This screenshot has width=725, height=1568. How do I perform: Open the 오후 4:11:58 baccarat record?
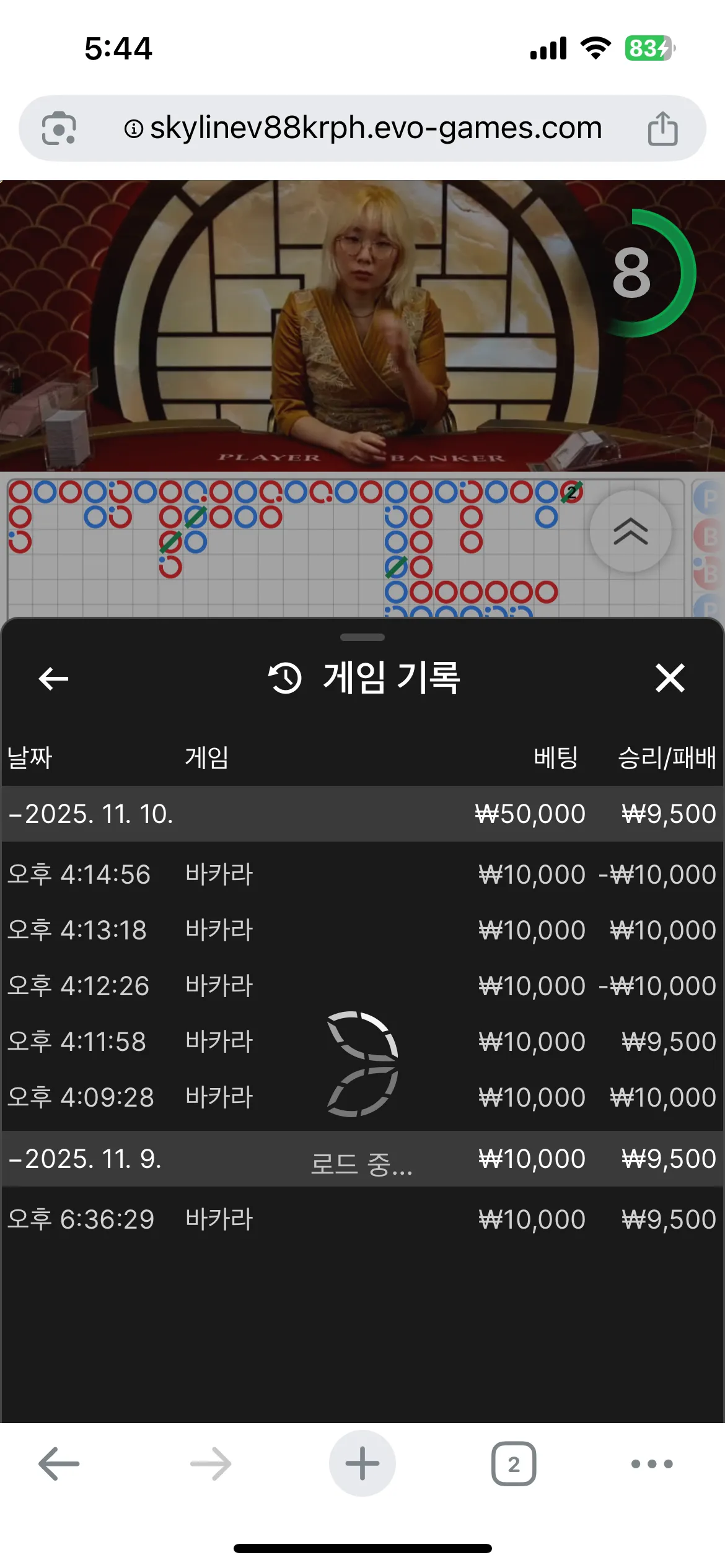click(362, 1042)
